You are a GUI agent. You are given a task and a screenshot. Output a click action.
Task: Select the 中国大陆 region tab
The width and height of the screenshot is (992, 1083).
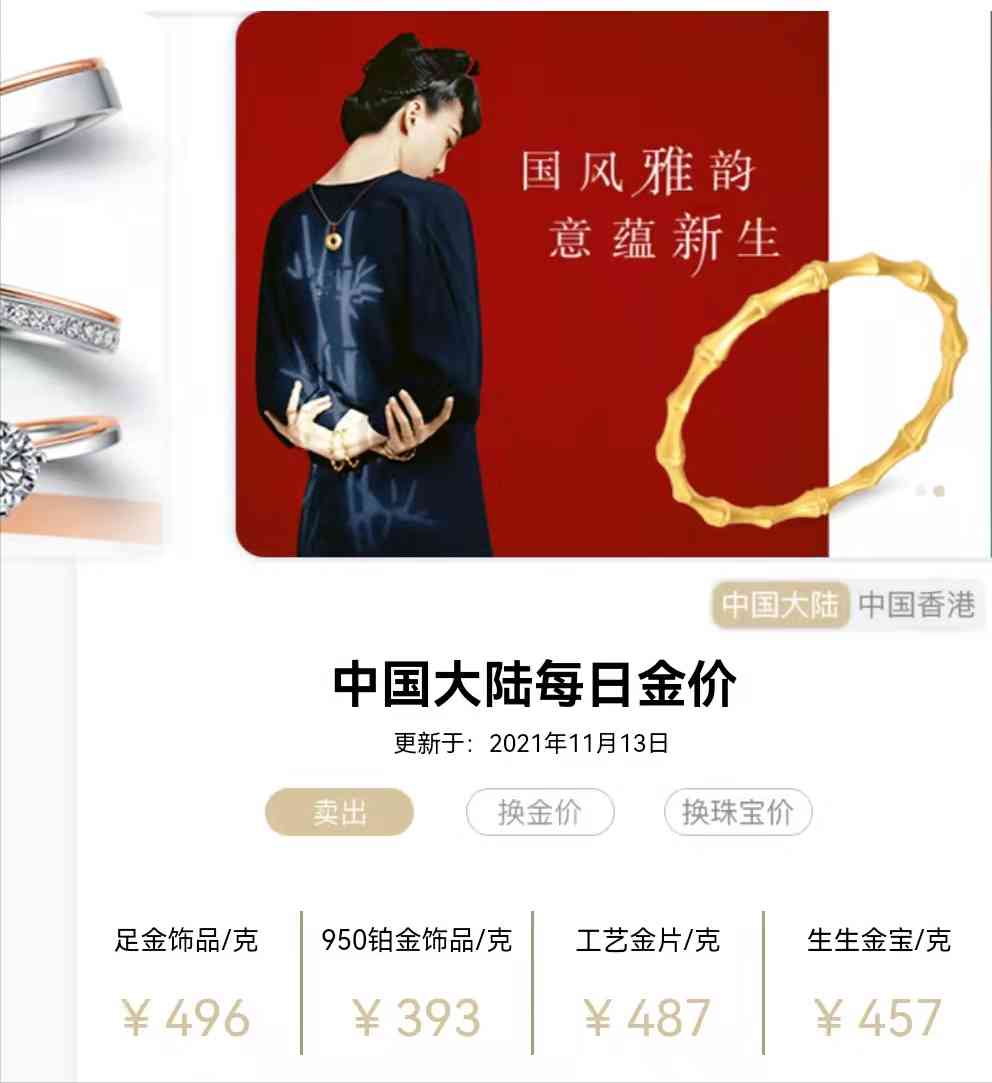(x=780, y=605)
